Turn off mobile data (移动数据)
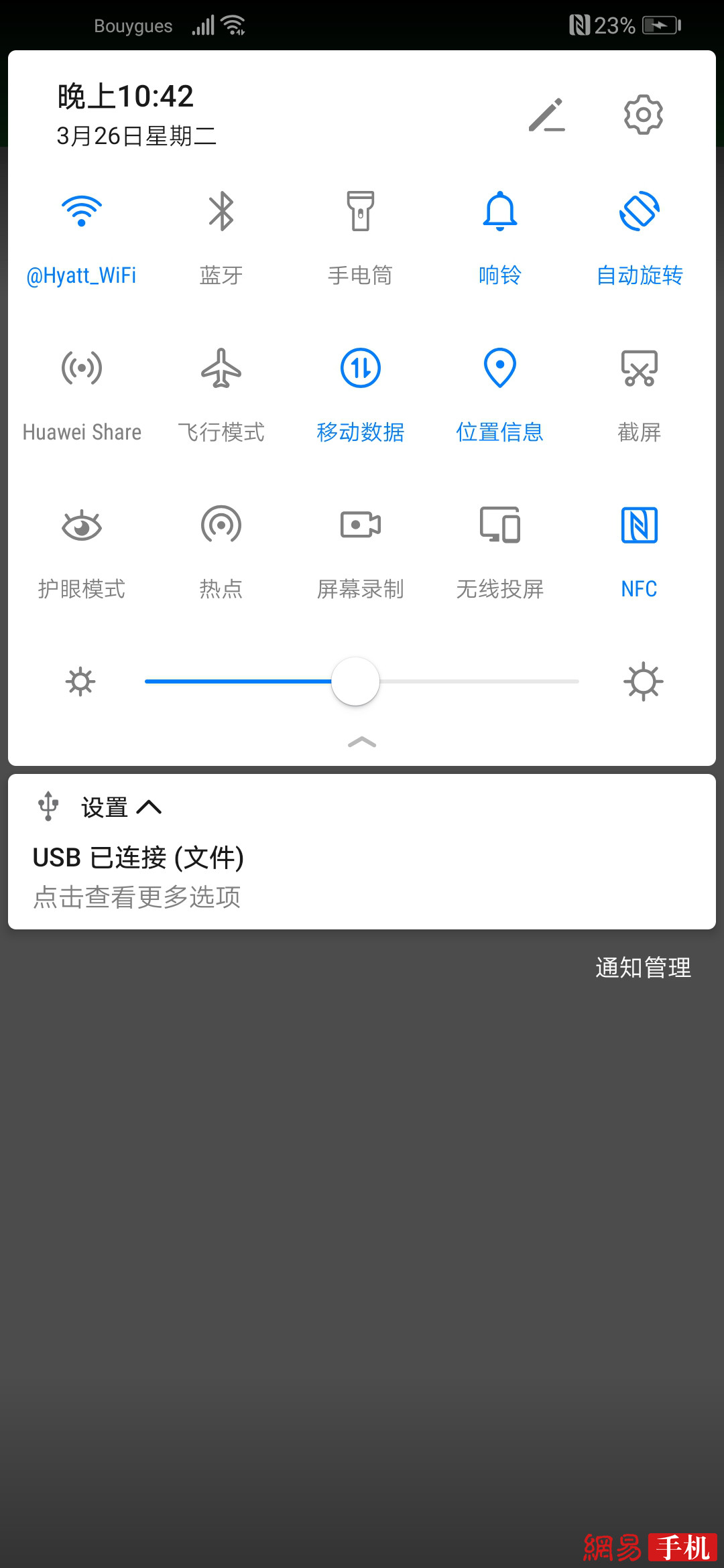The image size is (724, 1568). pyautogui.click(x=360, y=369)
